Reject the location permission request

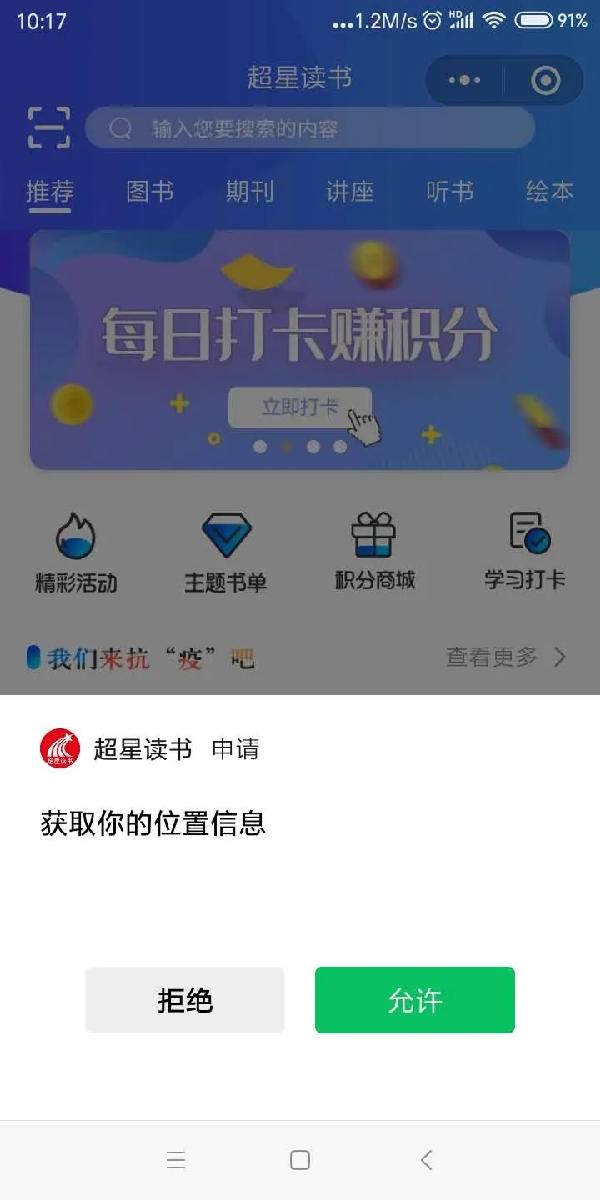tap(185, 1000)
